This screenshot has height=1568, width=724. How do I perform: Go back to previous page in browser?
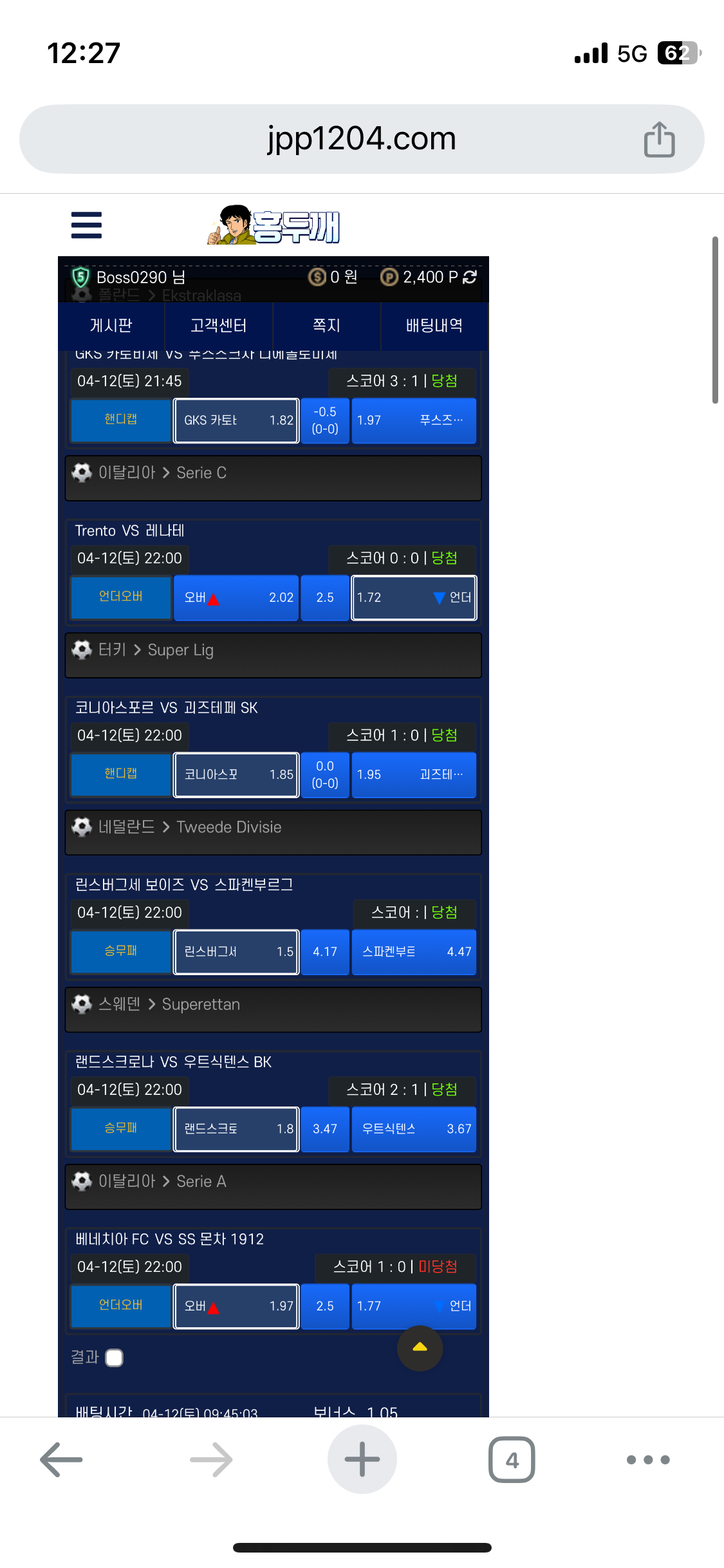coord(62,1459)
